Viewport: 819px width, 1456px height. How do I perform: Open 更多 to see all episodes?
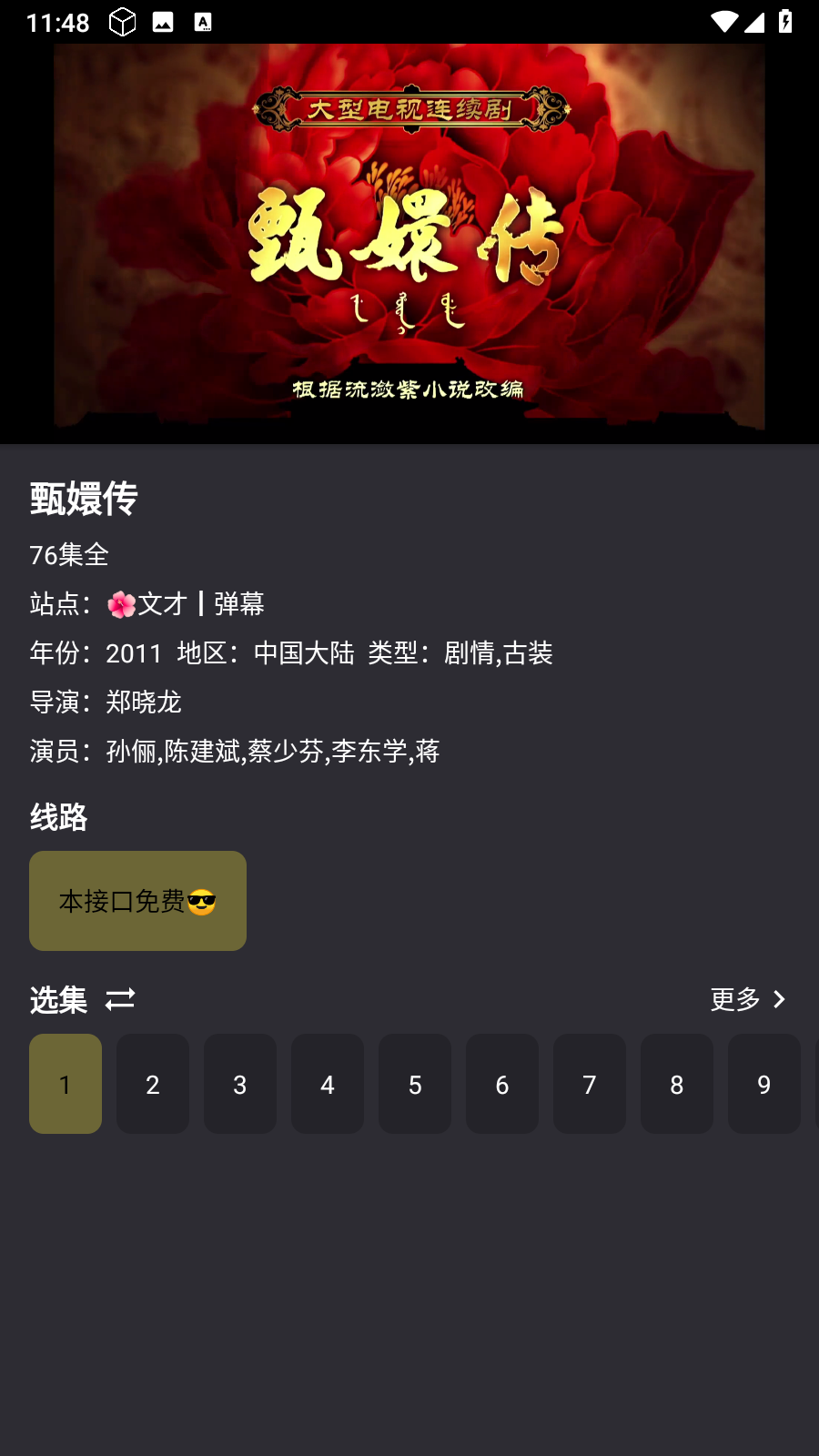tap(748, 999)
